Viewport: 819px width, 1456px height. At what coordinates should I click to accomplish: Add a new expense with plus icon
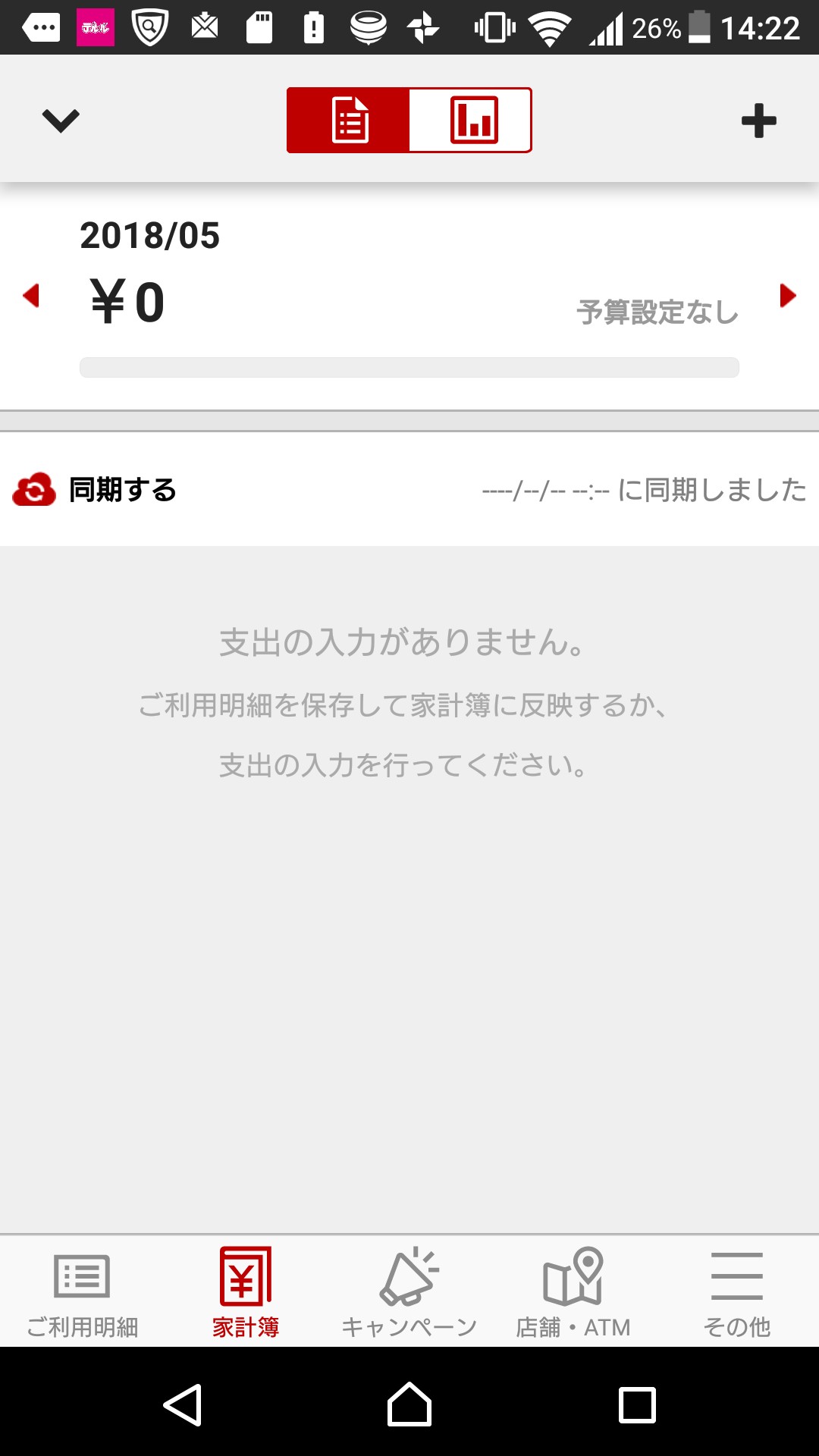pos(758,121)
